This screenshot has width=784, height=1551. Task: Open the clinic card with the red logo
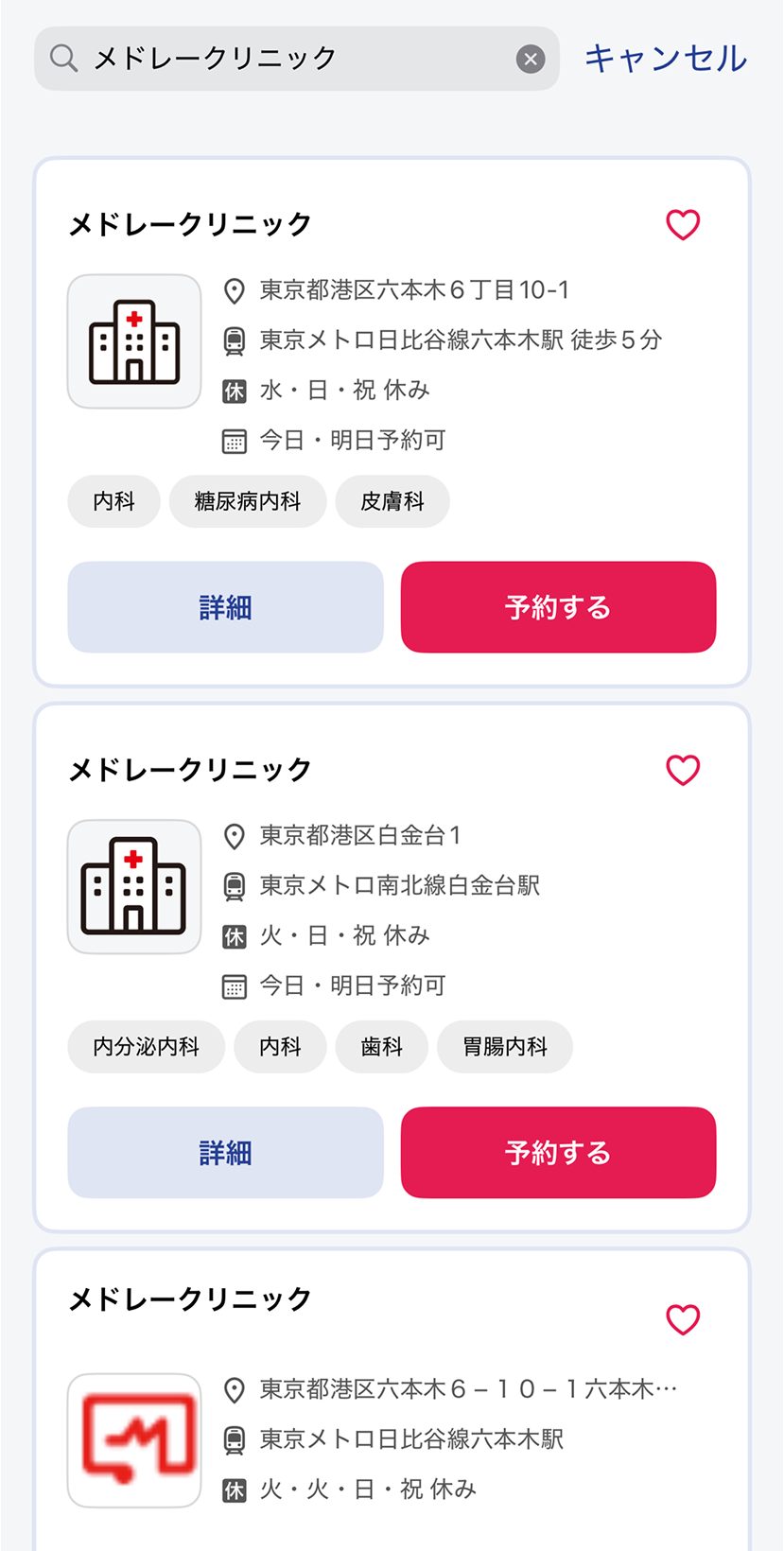pos(392,1400)
